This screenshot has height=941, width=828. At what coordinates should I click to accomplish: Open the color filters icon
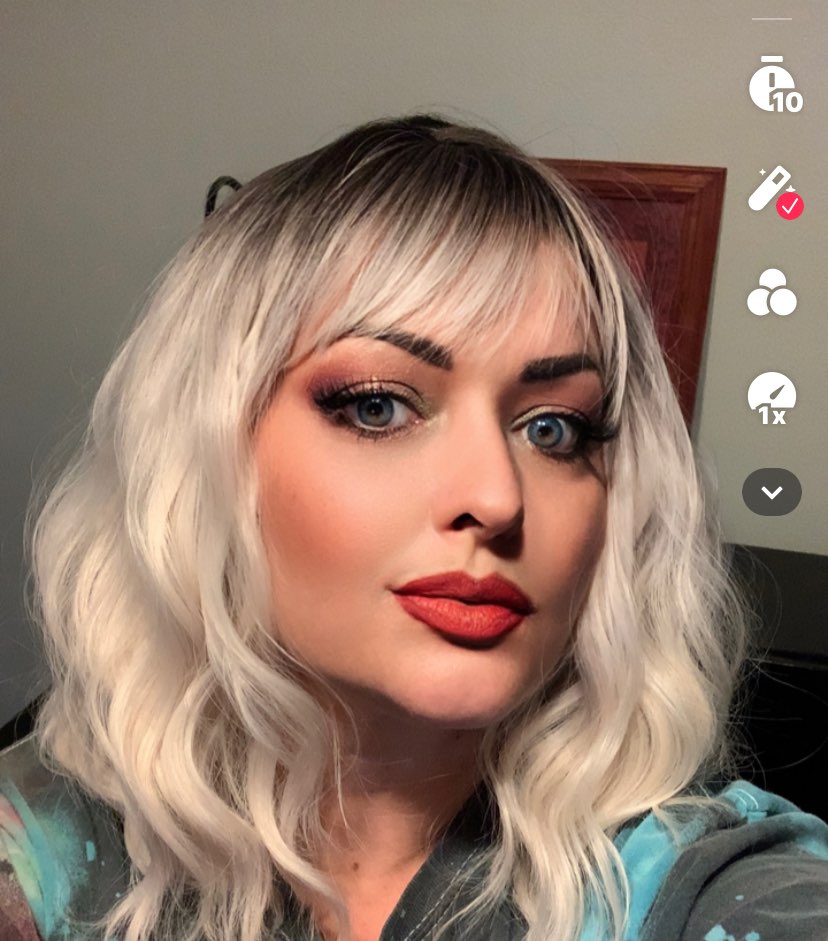point(772,293)
